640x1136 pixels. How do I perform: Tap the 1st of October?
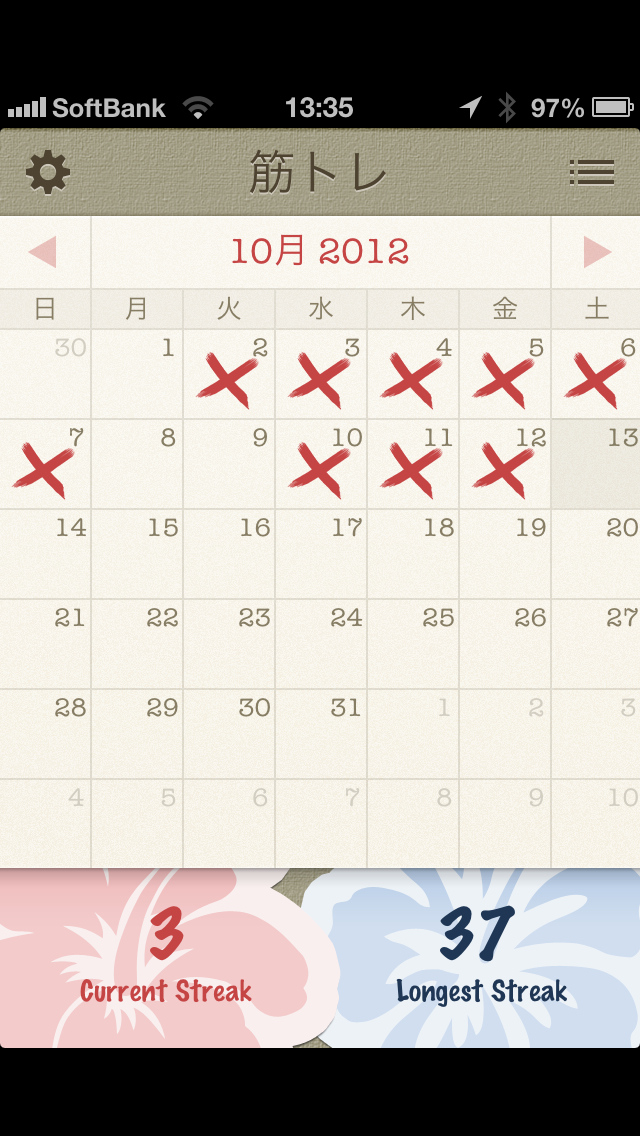(x=137, y=375)
